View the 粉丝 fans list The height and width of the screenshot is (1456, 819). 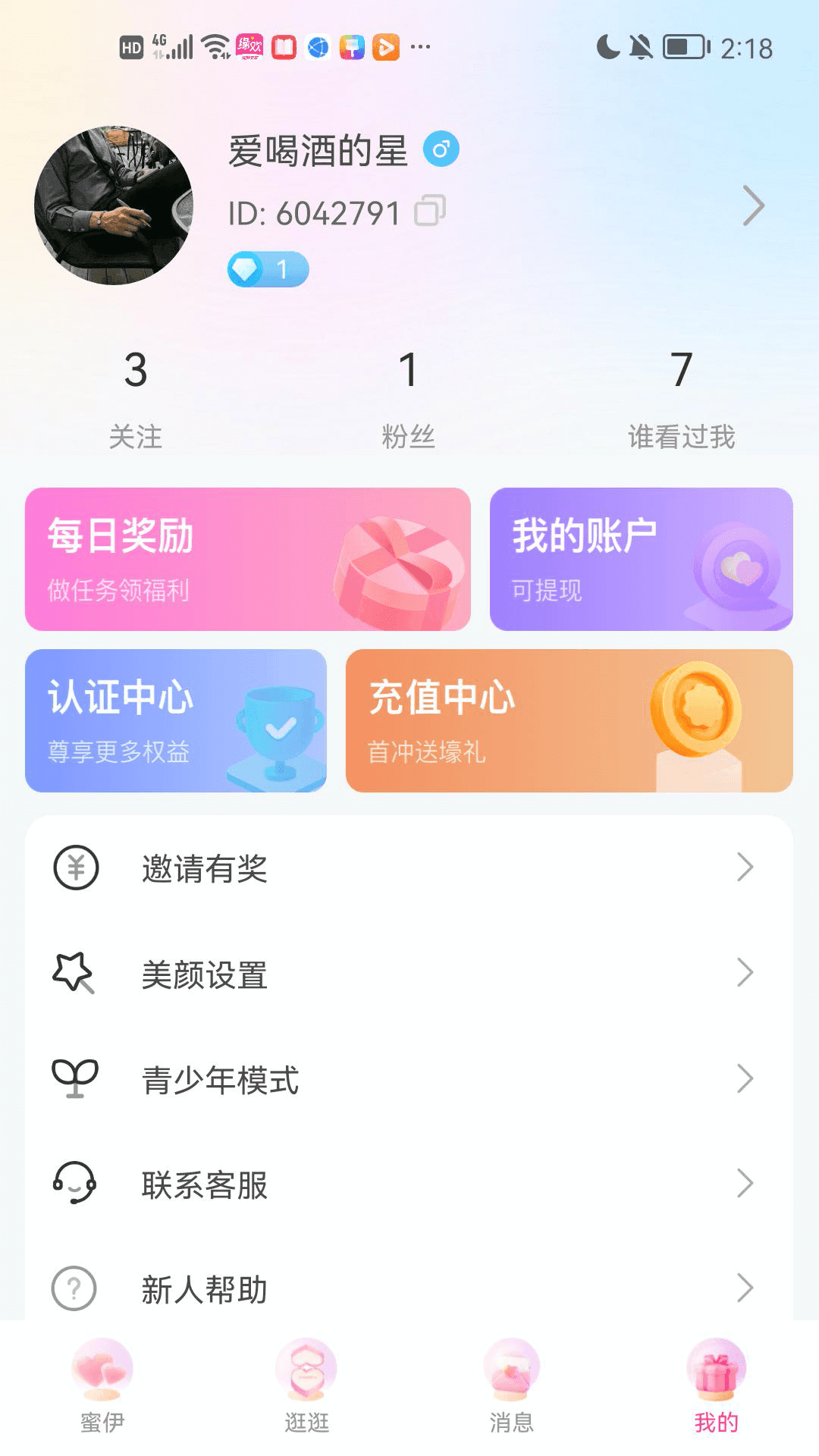click(x=408, y=398)
